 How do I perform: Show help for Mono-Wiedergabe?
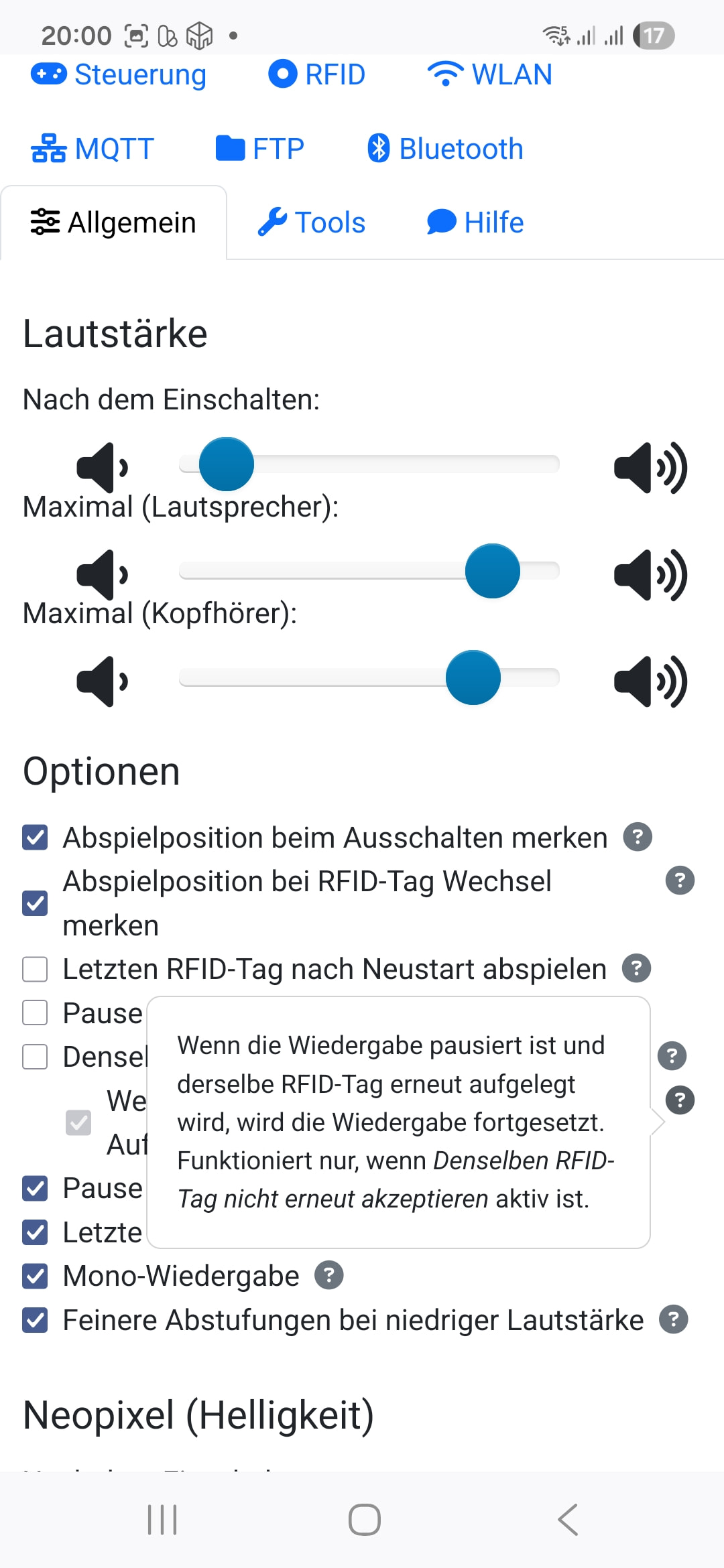tap(329, 1275)
